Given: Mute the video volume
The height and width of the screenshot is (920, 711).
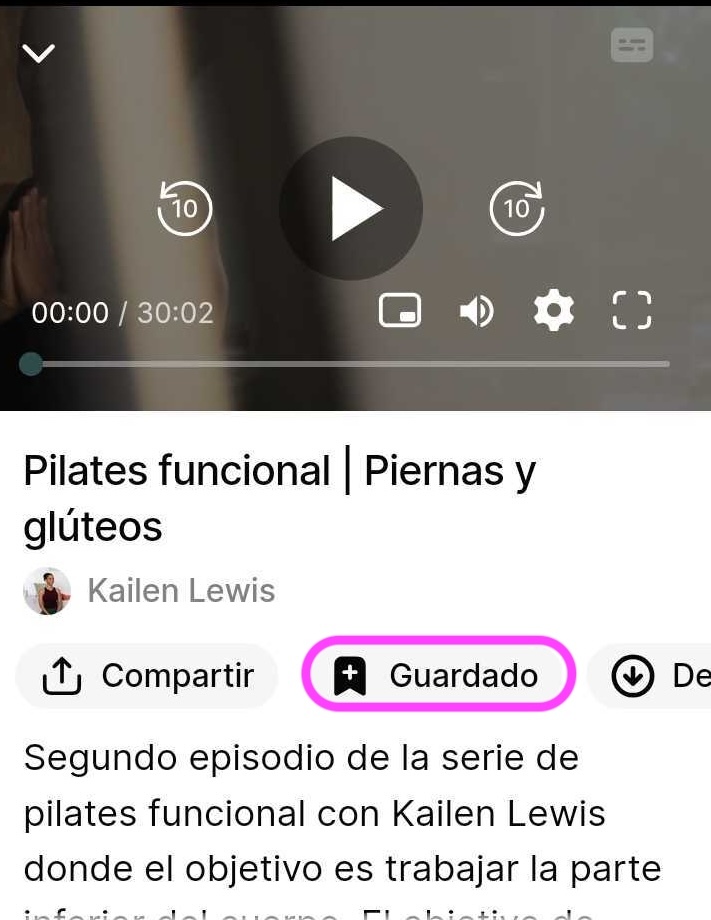Looking at the screenshot, I should (x=476, y=312).
